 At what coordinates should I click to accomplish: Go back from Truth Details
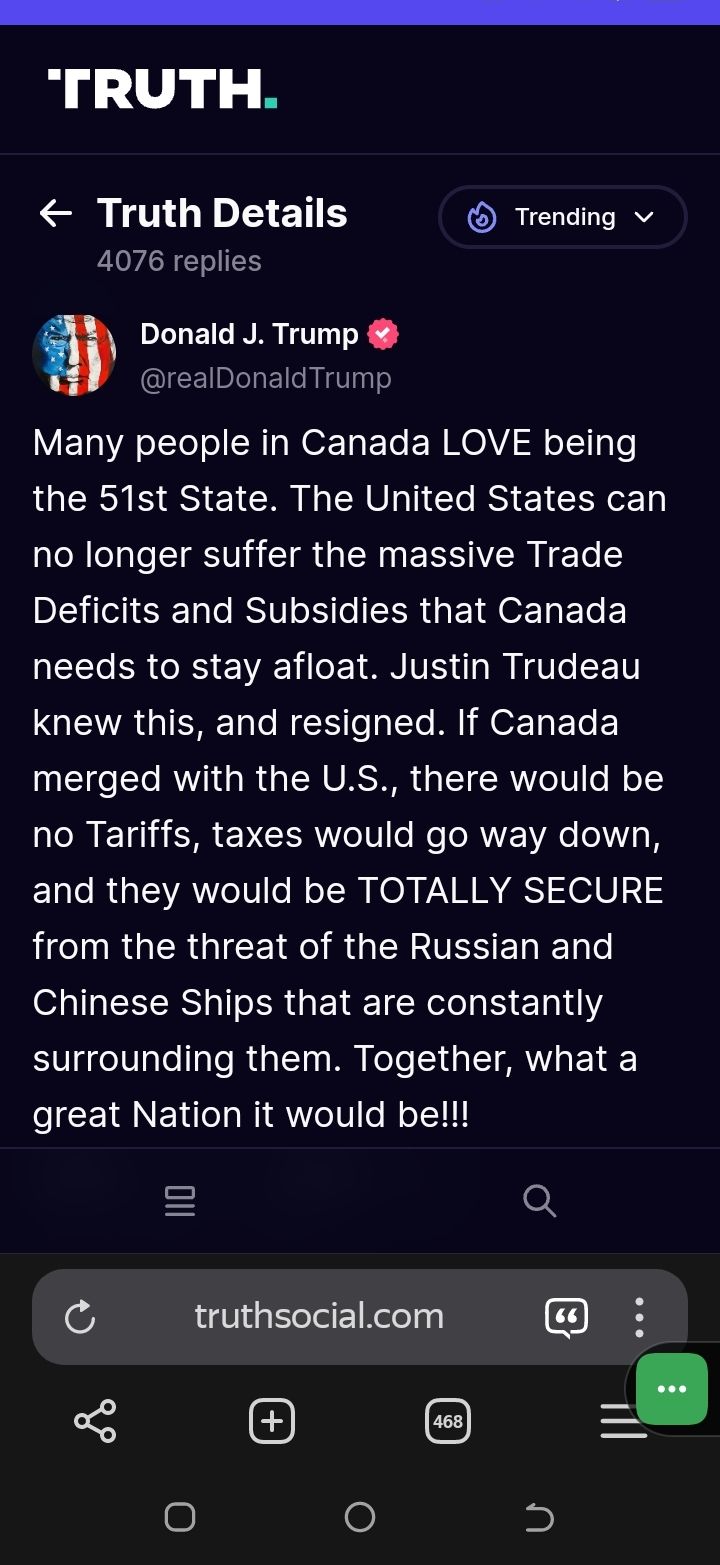coord(56,213)
